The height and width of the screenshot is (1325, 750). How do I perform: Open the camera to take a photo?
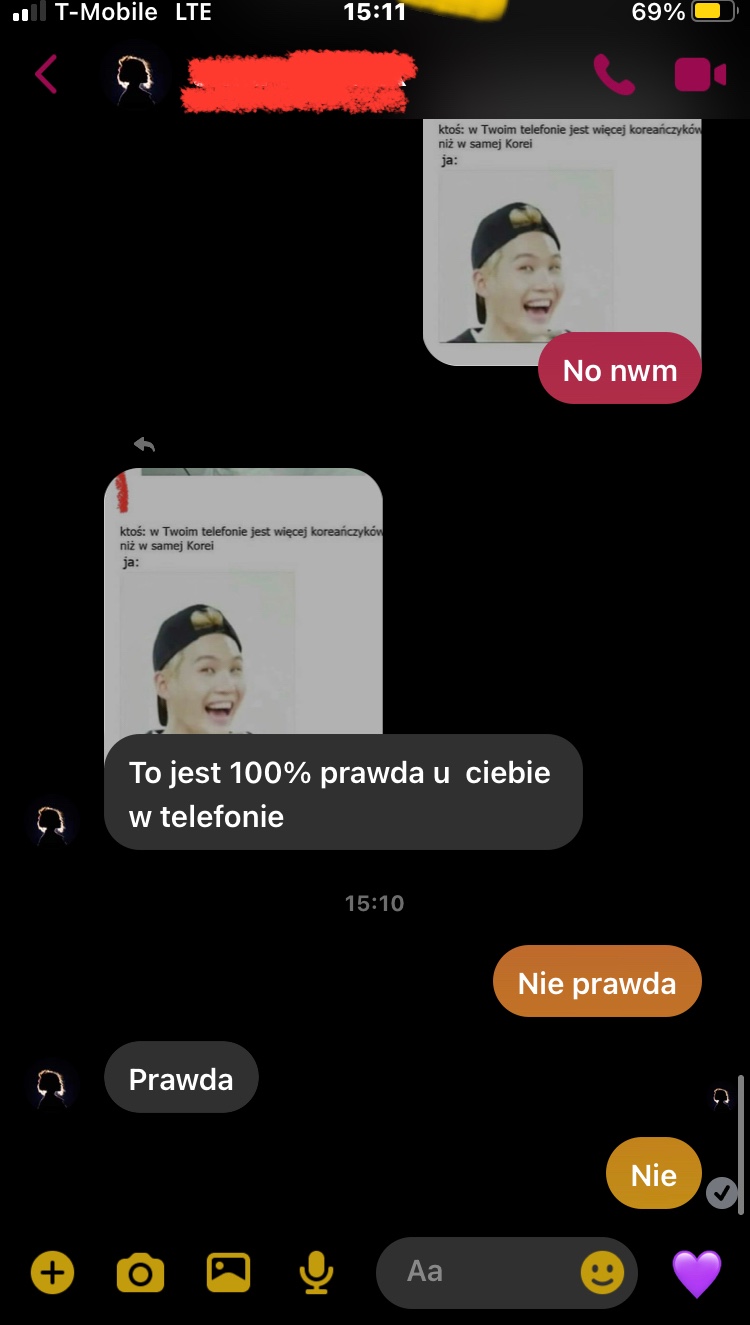point(140,1273)
